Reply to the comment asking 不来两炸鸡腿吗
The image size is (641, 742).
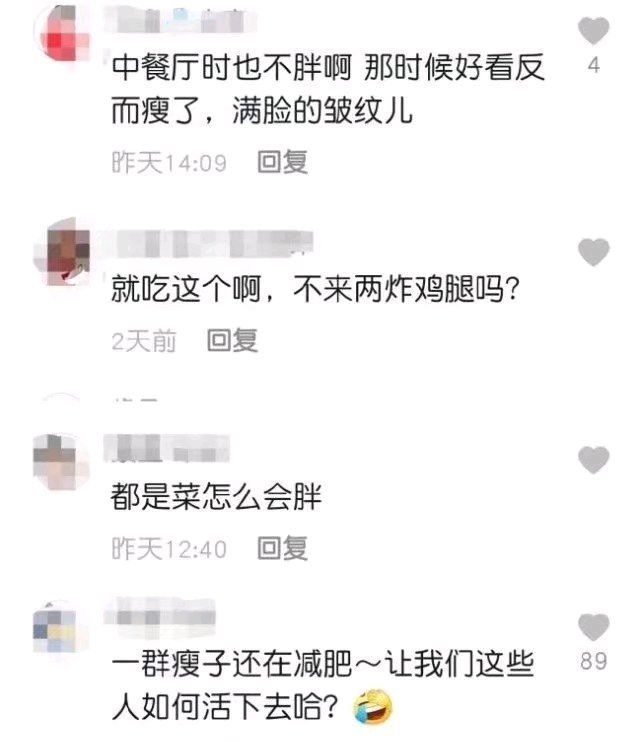pos(232,341)
